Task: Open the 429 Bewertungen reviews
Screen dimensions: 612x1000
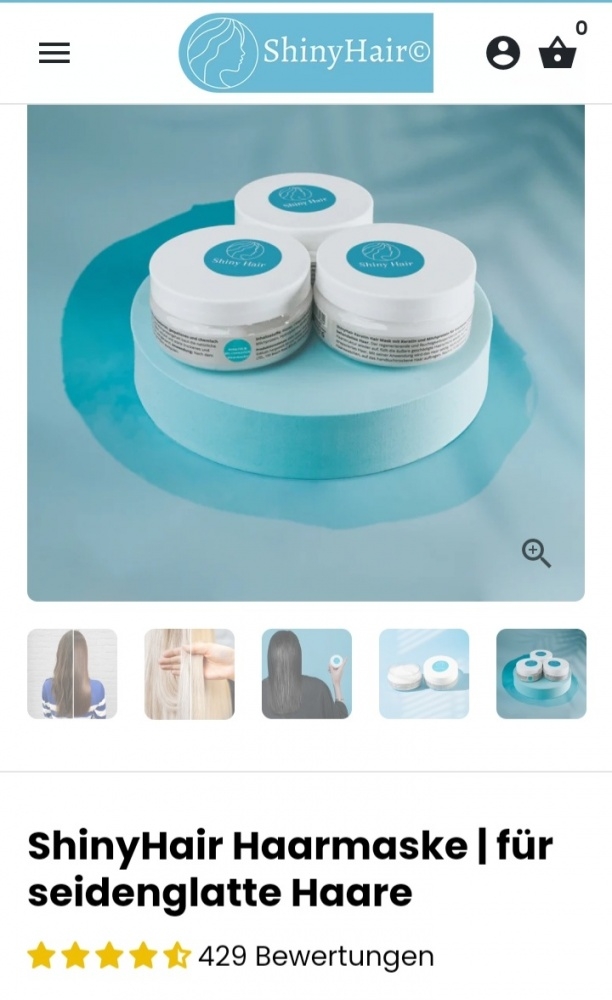Action: [x=315, y=956]
